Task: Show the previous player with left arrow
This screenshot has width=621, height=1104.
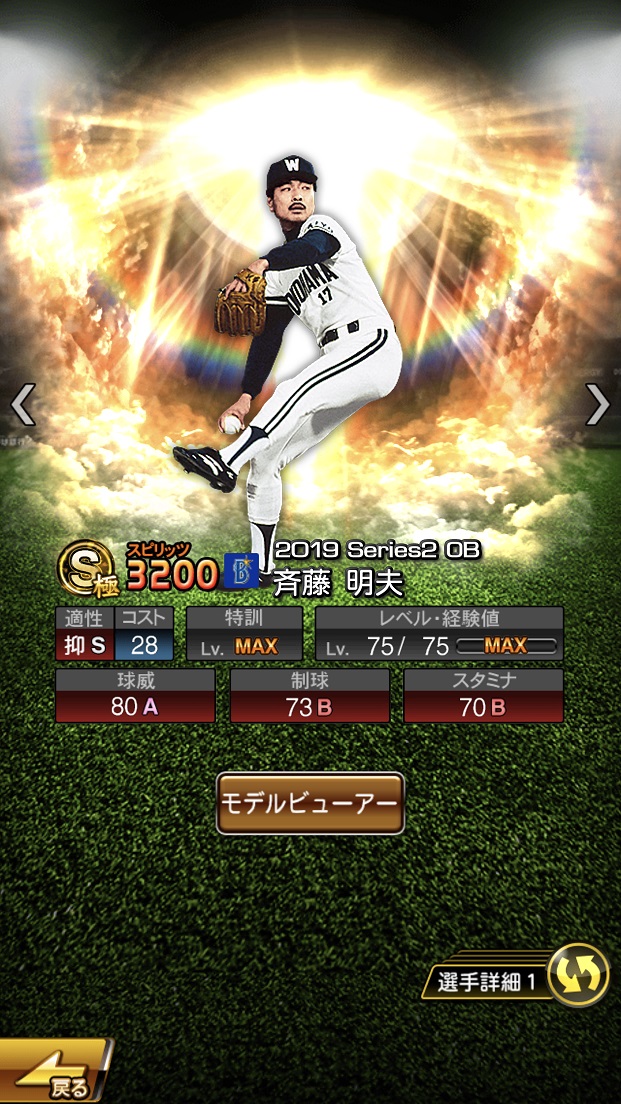Action: (22, 405)
